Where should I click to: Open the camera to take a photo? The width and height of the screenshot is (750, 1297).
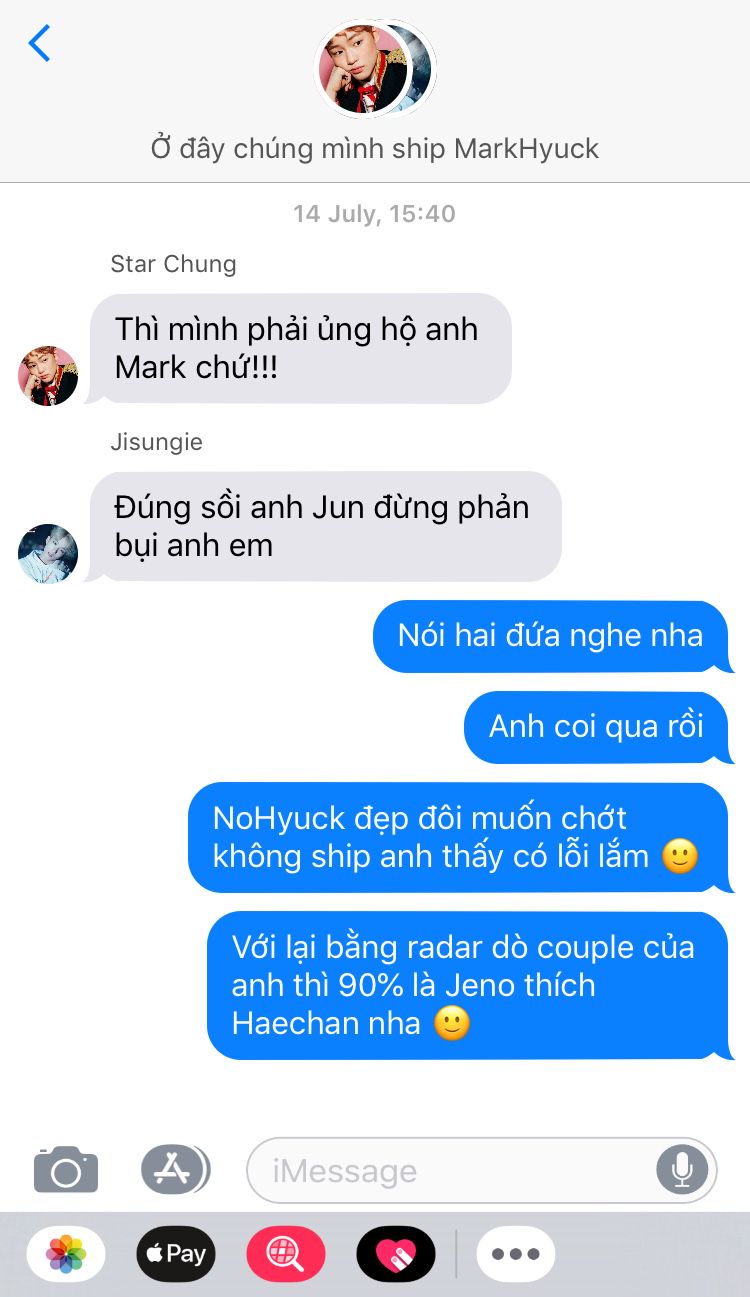tap(66, 1169)
